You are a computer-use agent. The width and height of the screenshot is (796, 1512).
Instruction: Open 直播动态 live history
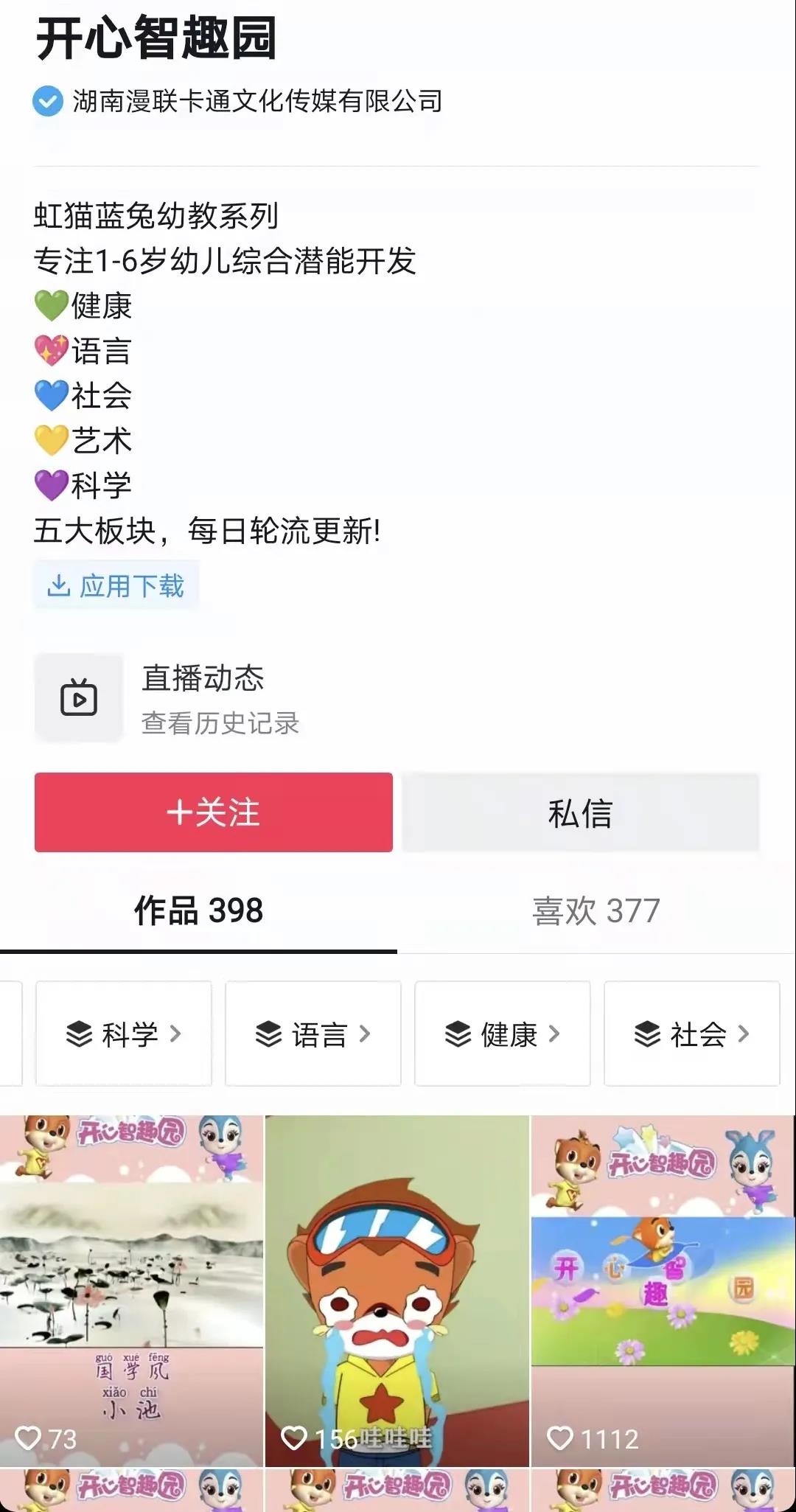[203, 697]
